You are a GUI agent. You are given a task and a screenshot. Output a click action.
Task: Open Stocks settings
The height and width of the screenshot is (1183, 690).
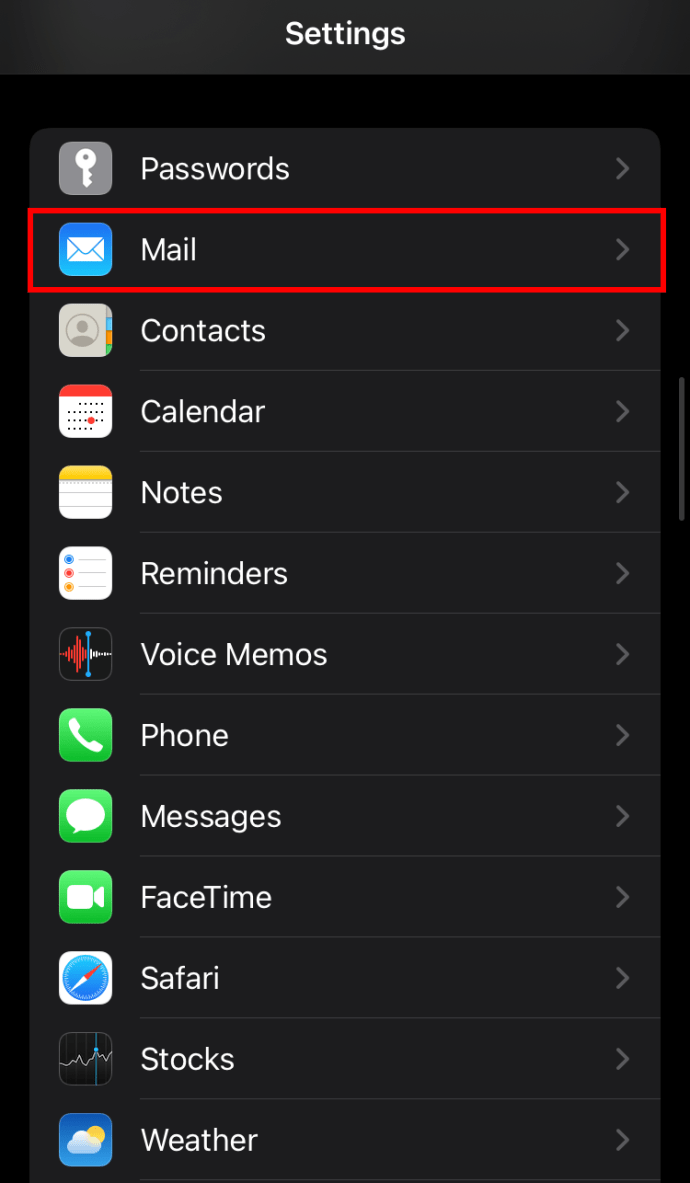345,1059
